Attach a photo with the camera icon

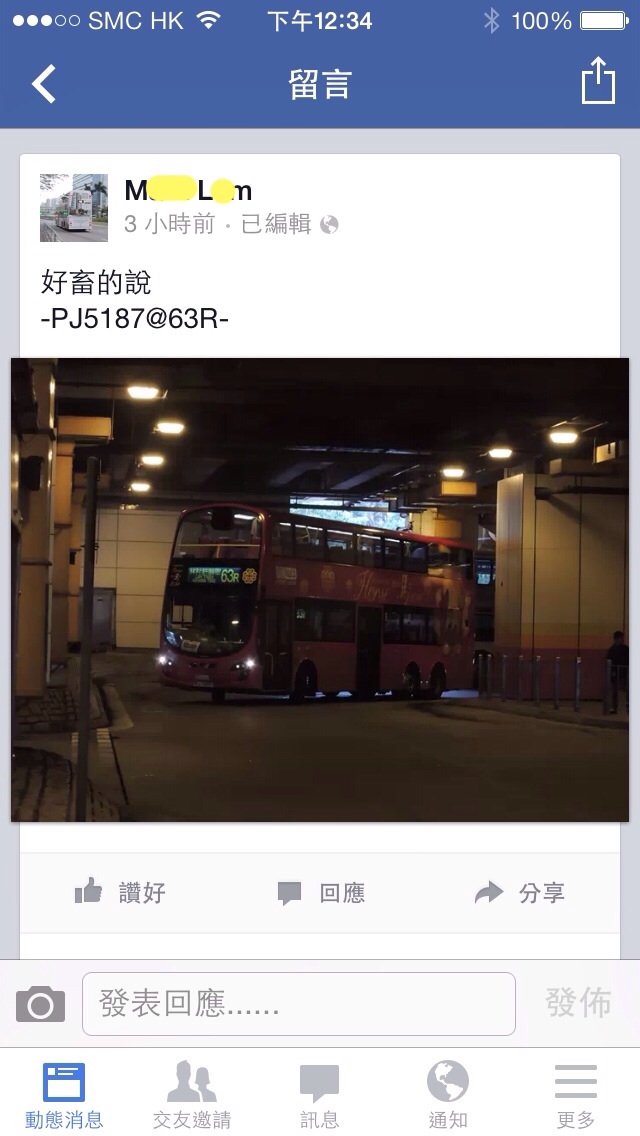pyautogui.click(x=41, y=1003)
